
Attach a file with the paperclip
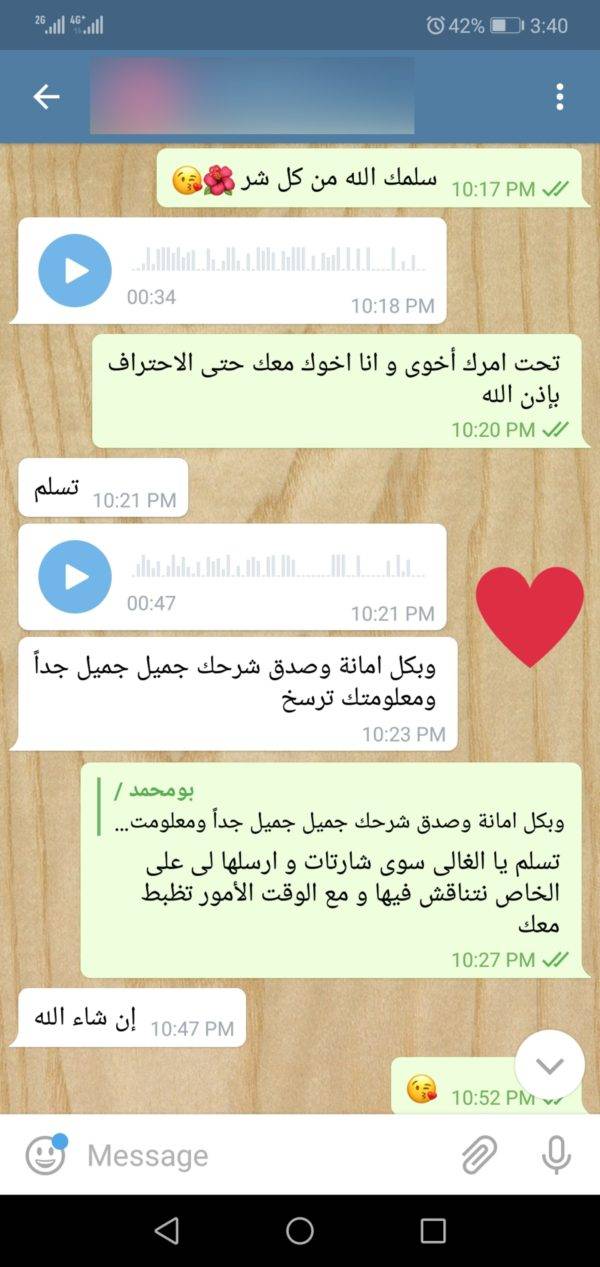[480, 1155]
